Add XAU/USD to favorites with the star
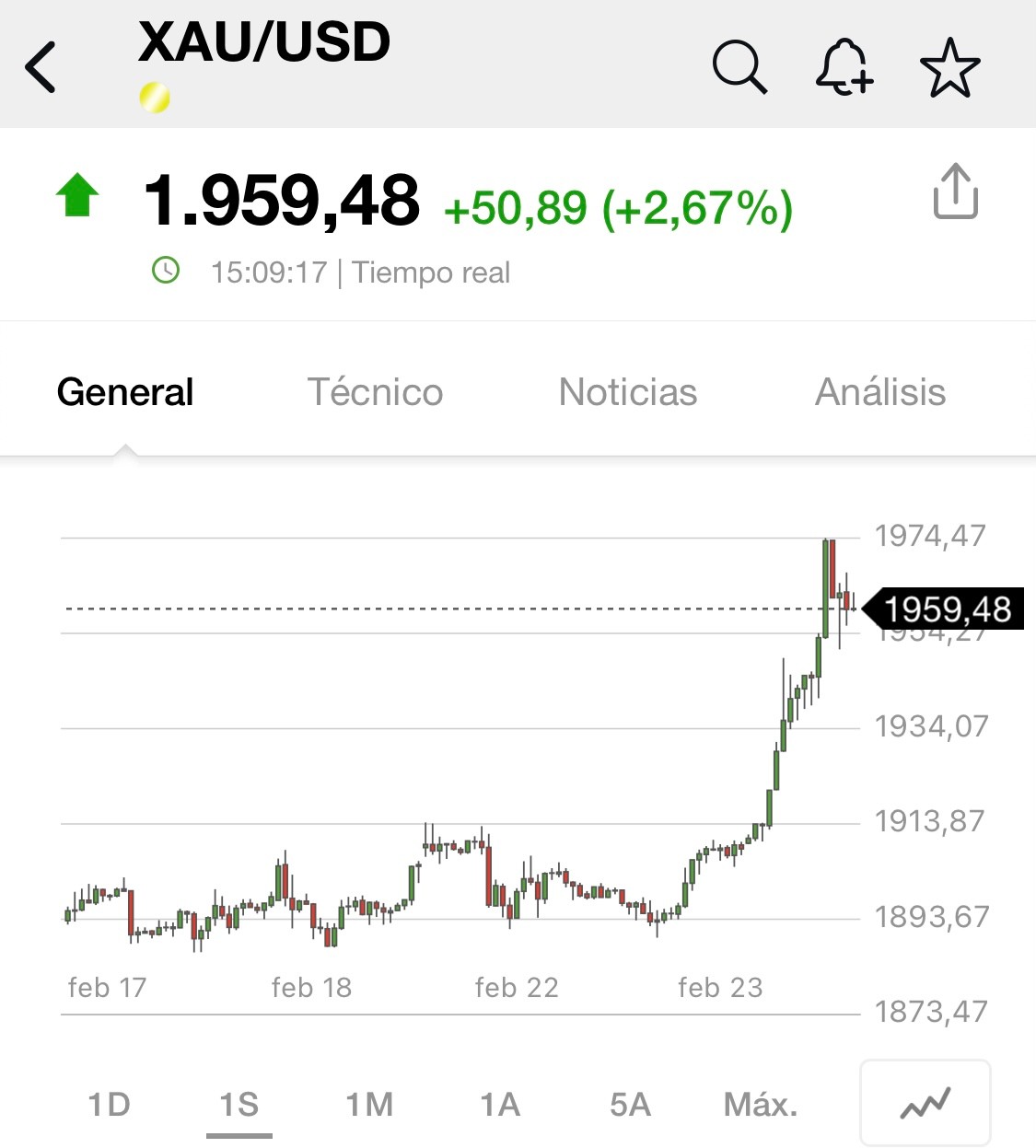Viewport: 1036px width, 1148px height. click(x=949, y=67)
